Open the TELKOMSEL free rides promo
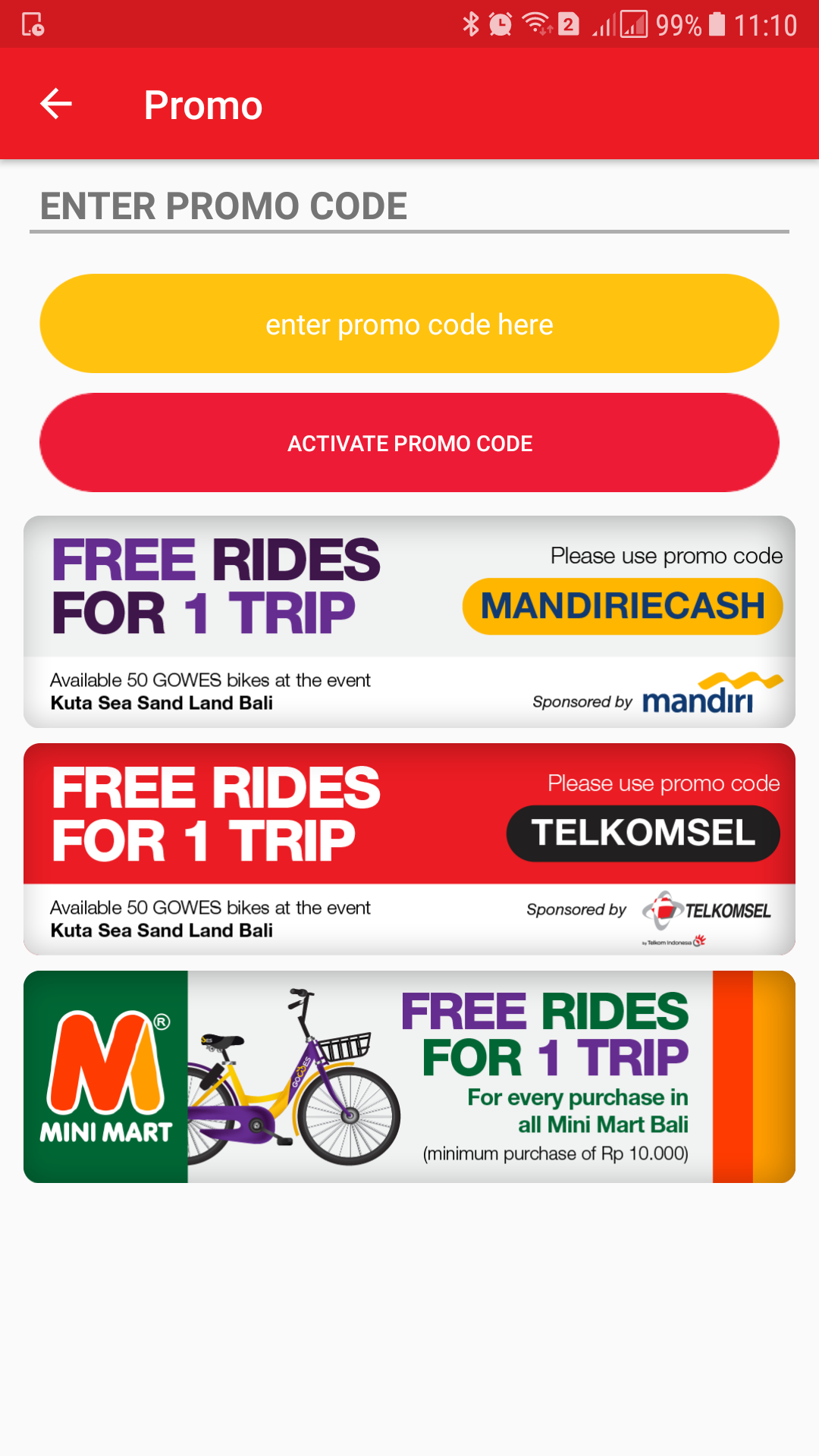This screenshot has width=819, height=1456. [409, 849]
